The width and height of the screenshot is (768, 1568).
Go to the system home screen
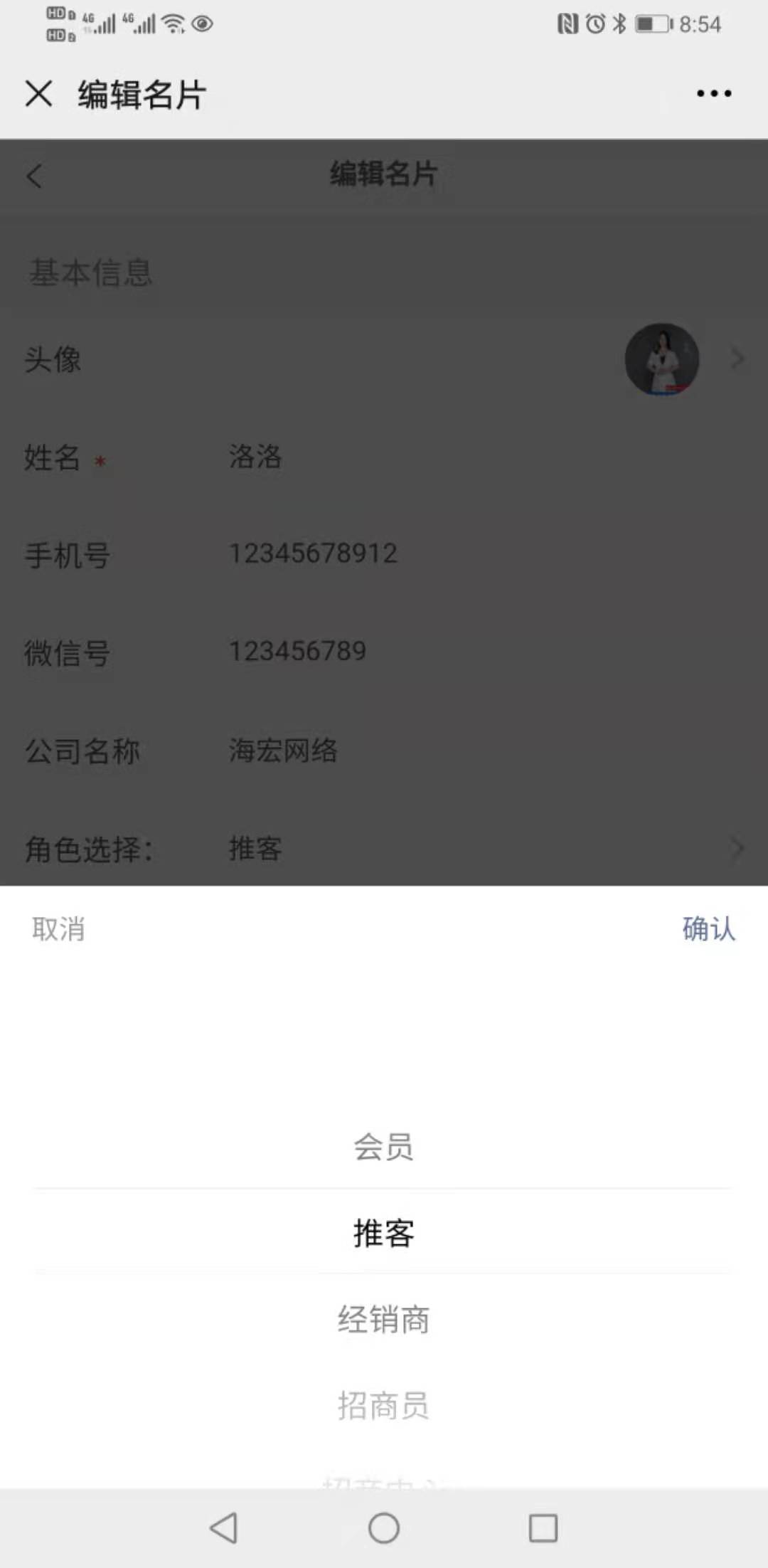click(x=384, y=1527)
